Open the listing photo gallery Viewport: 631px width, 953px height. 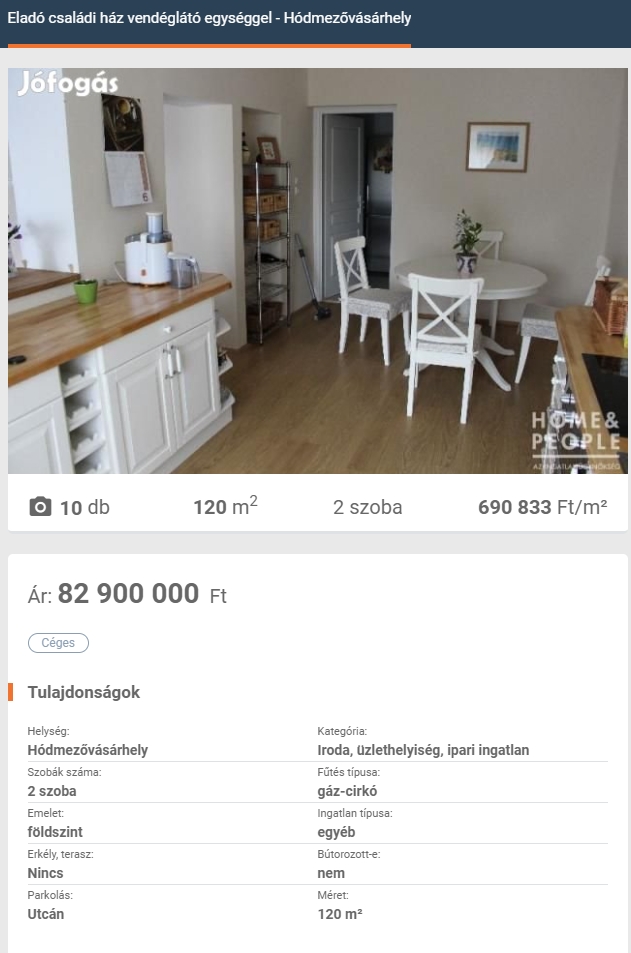click(318, 270)
